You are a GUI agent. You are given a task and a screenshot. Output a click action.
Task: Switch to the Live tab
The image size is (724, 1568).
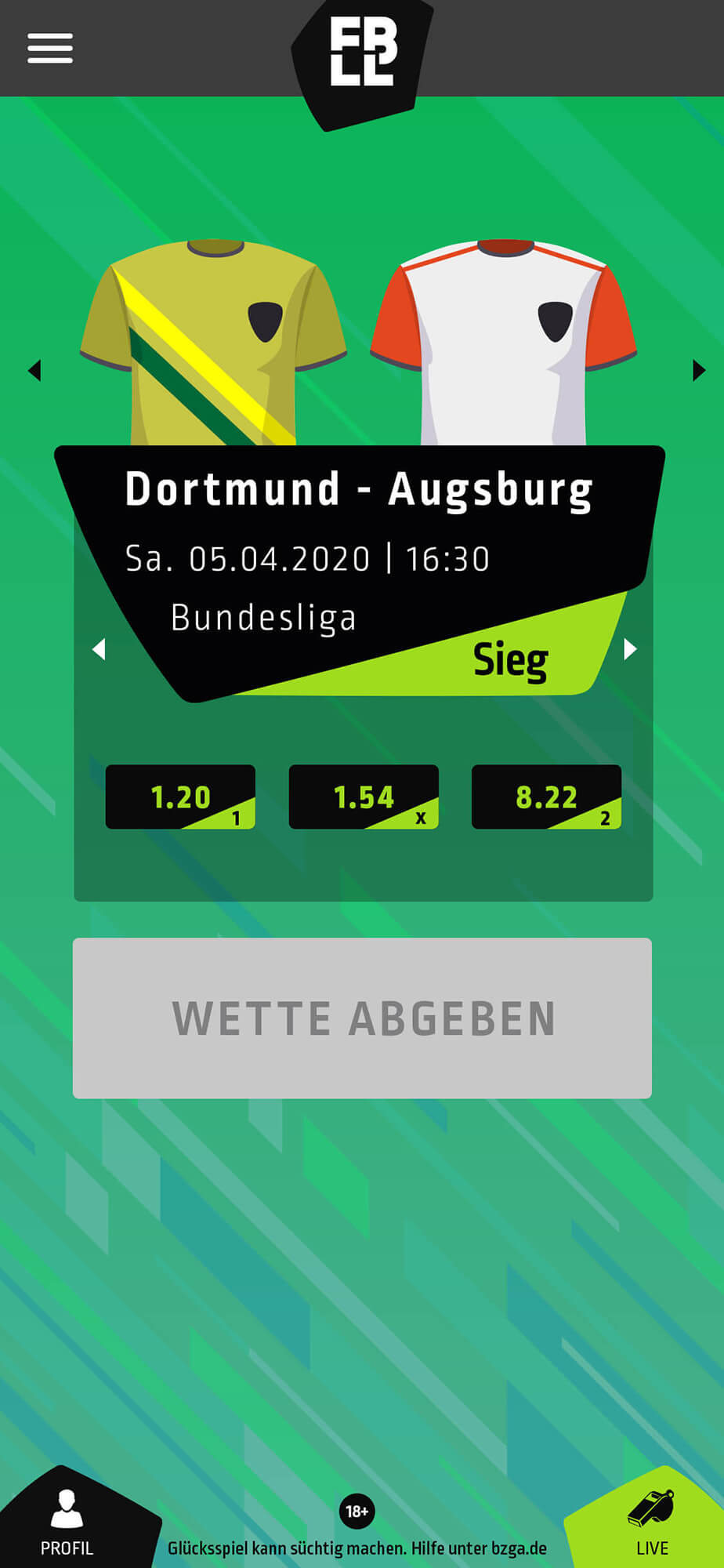pyautogui.click(x=651, y=1523)
